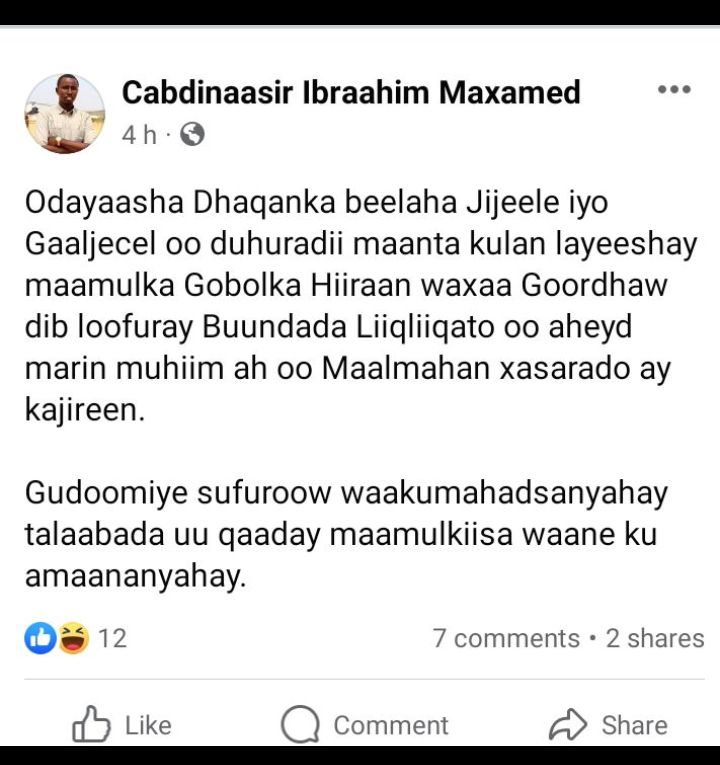Share this post
The height and width of the screenshot is (765, 720).
pyautogui.click(x=609, y=724)
